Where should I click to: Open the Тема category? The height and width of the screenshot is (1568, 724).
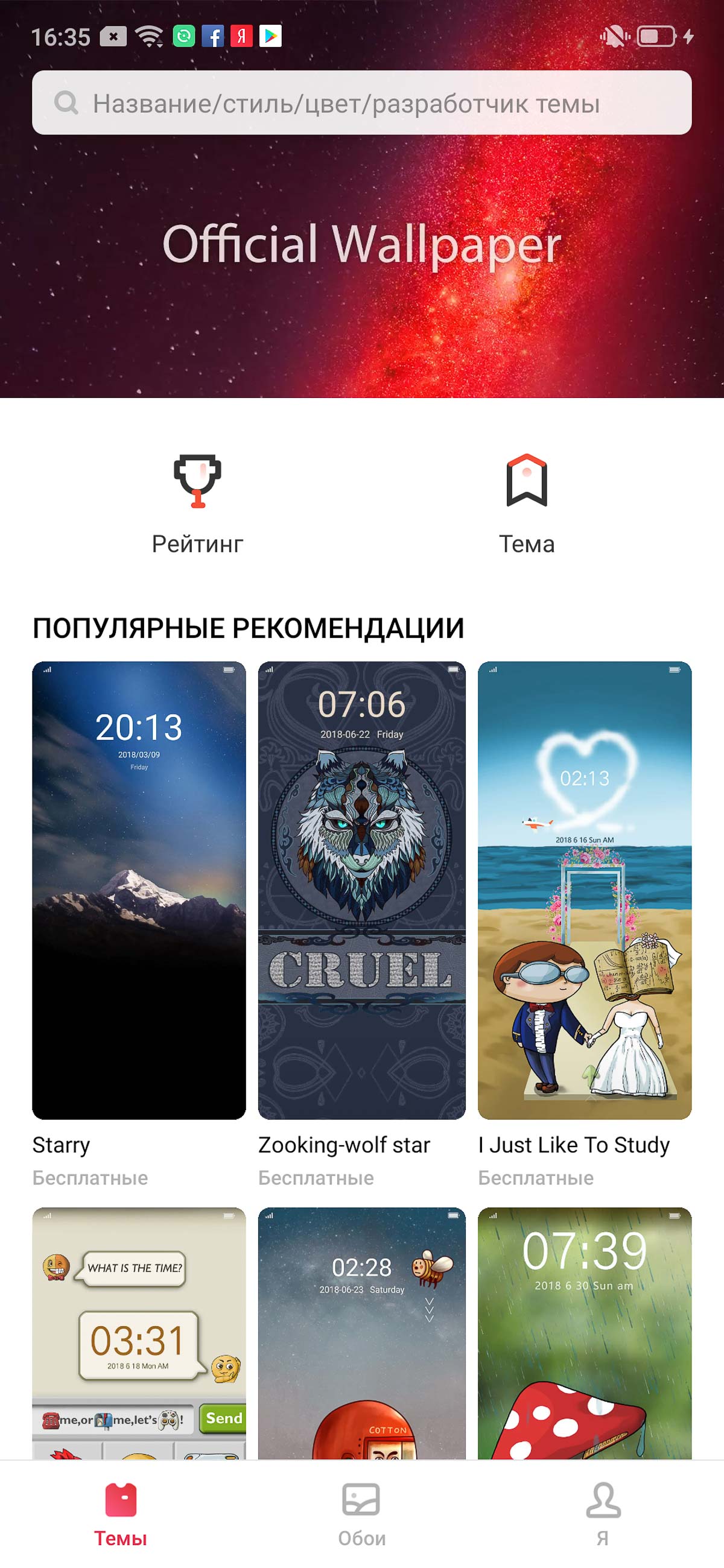[x=527, y=505]
